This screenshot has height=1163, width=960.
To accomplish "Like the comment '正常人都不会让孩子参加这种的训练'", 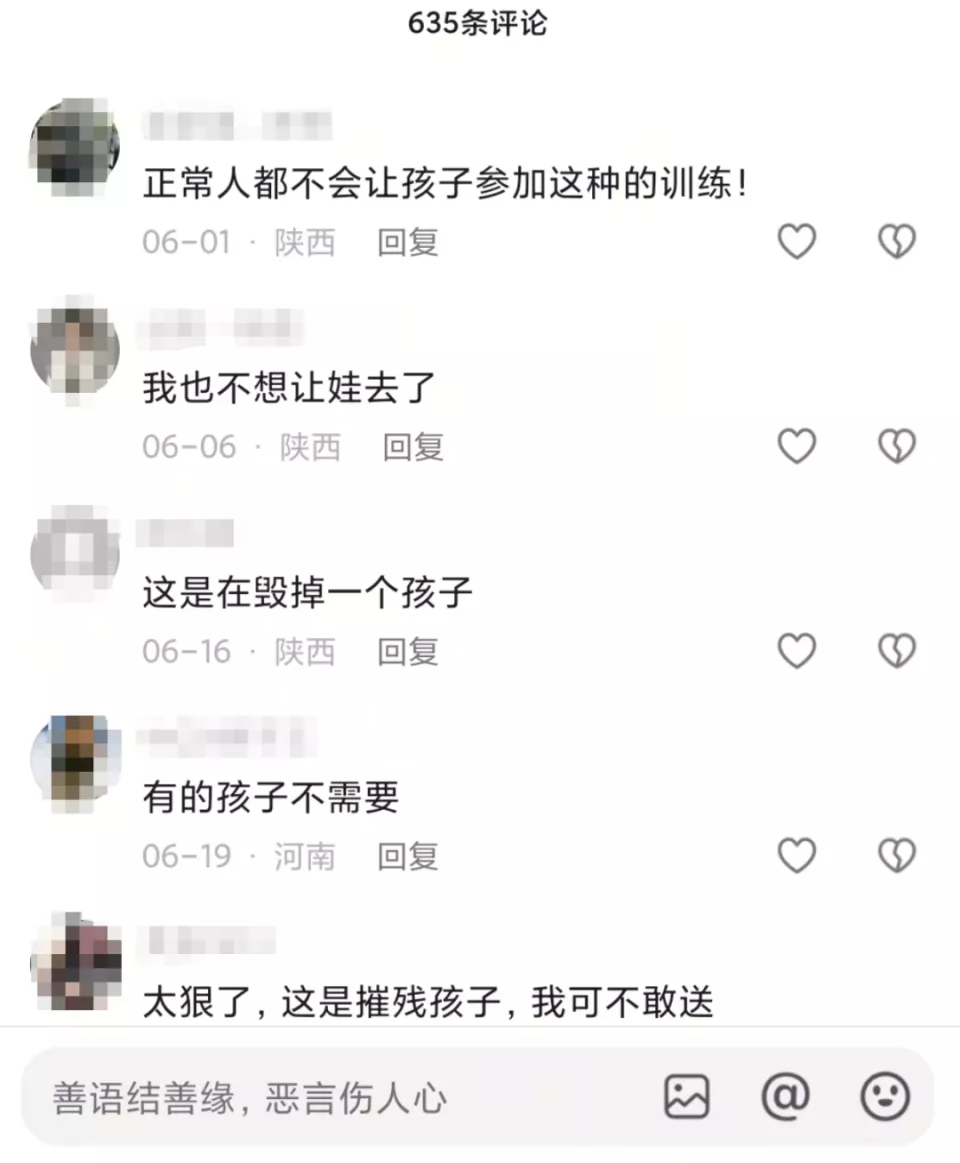I will pyautogui.click(x=797, y=242).
